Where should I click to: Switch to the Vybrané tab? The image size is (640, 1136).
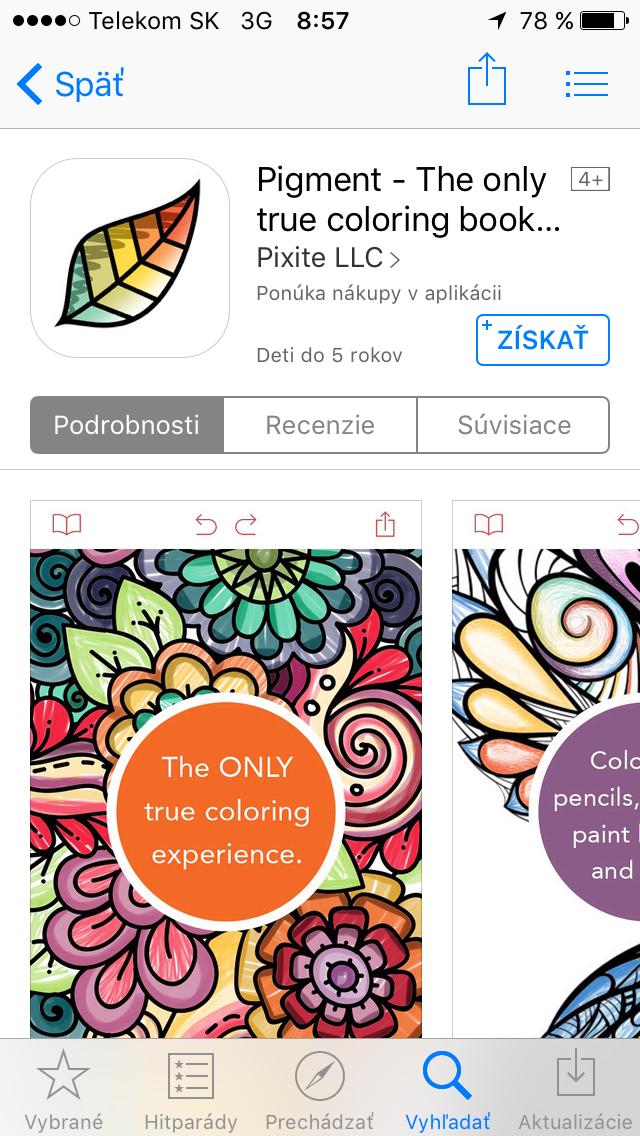[x=63, y=1090]
